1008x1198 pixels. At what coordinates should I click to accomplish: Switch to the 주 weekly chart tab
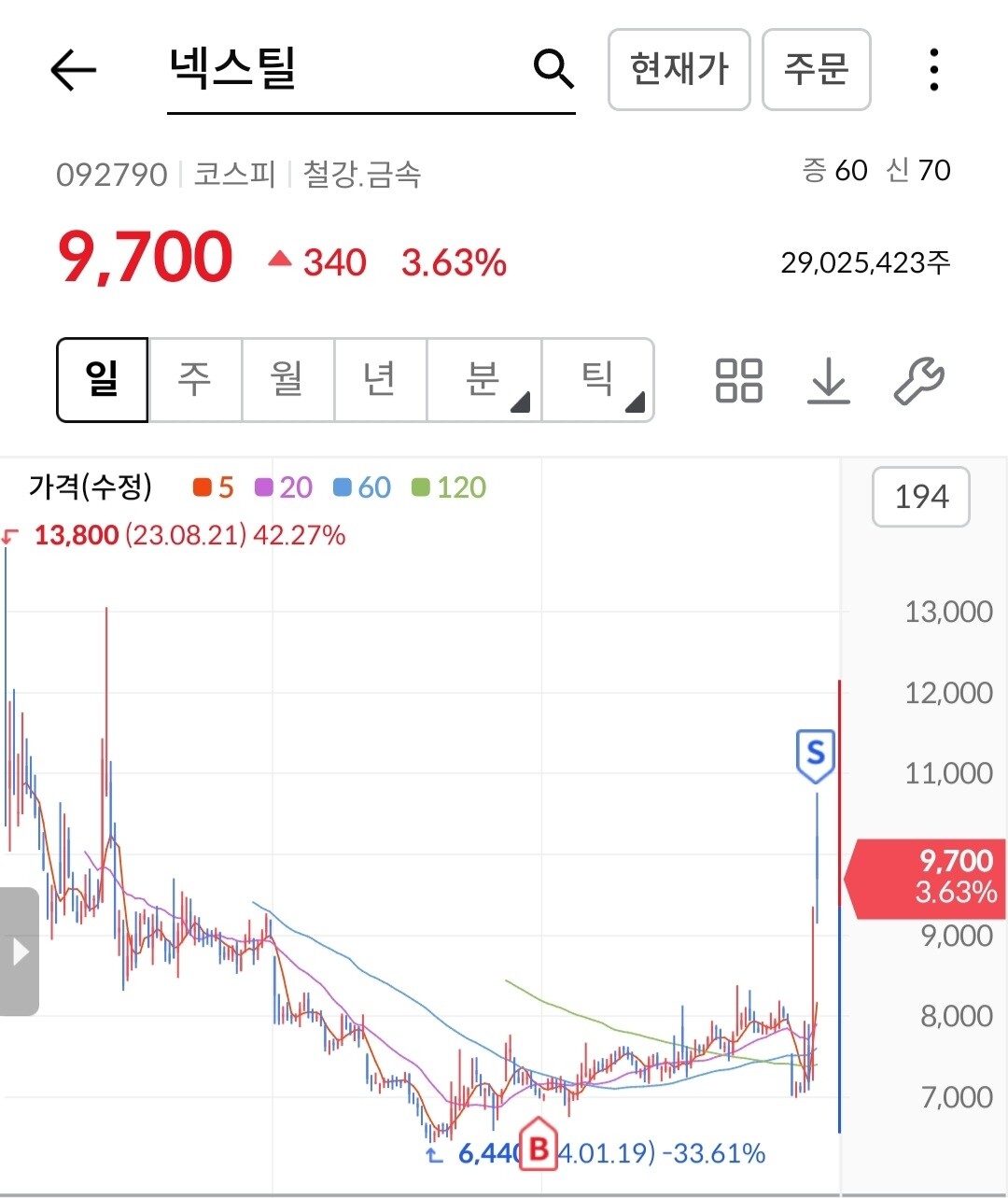tap(194, 380)
